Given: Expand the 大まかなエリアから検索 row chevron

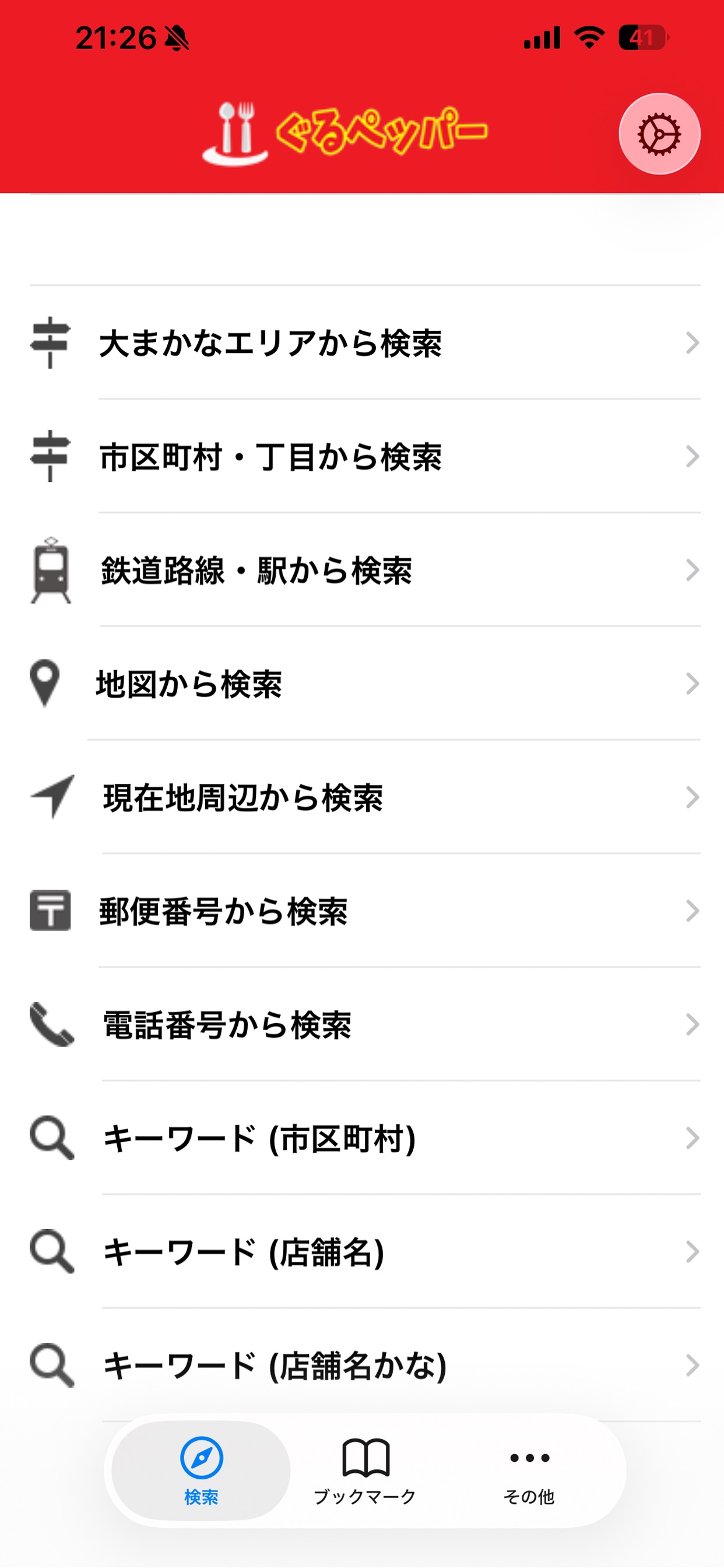Looking at the screenshot, I should (x=693, y=342).
